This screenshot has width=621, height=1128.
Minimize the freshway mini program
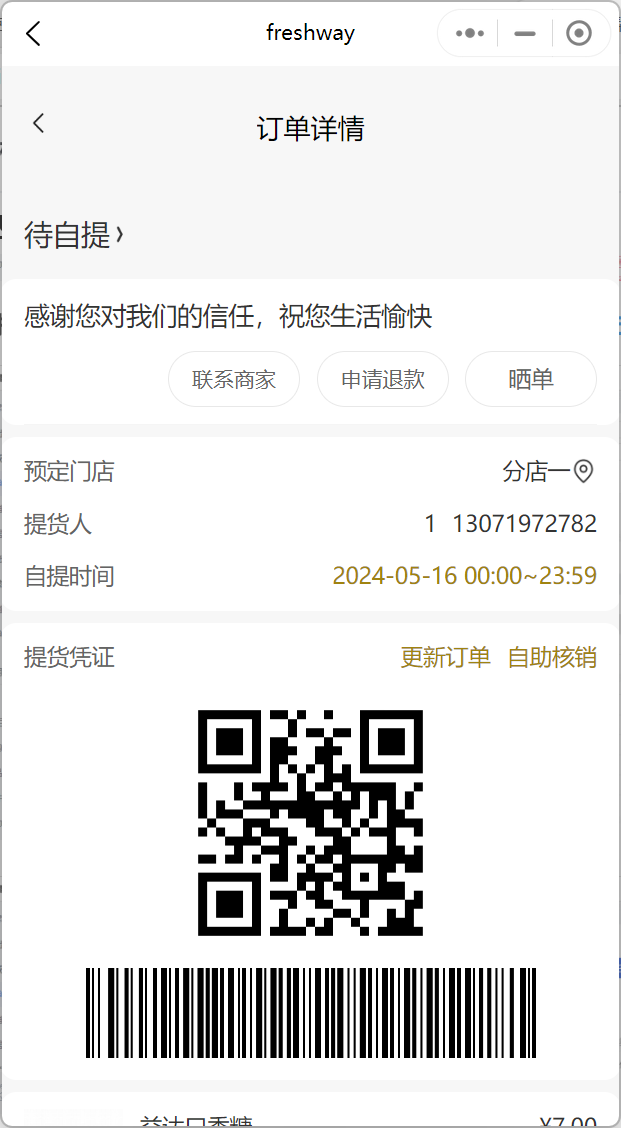click(524, 33)
